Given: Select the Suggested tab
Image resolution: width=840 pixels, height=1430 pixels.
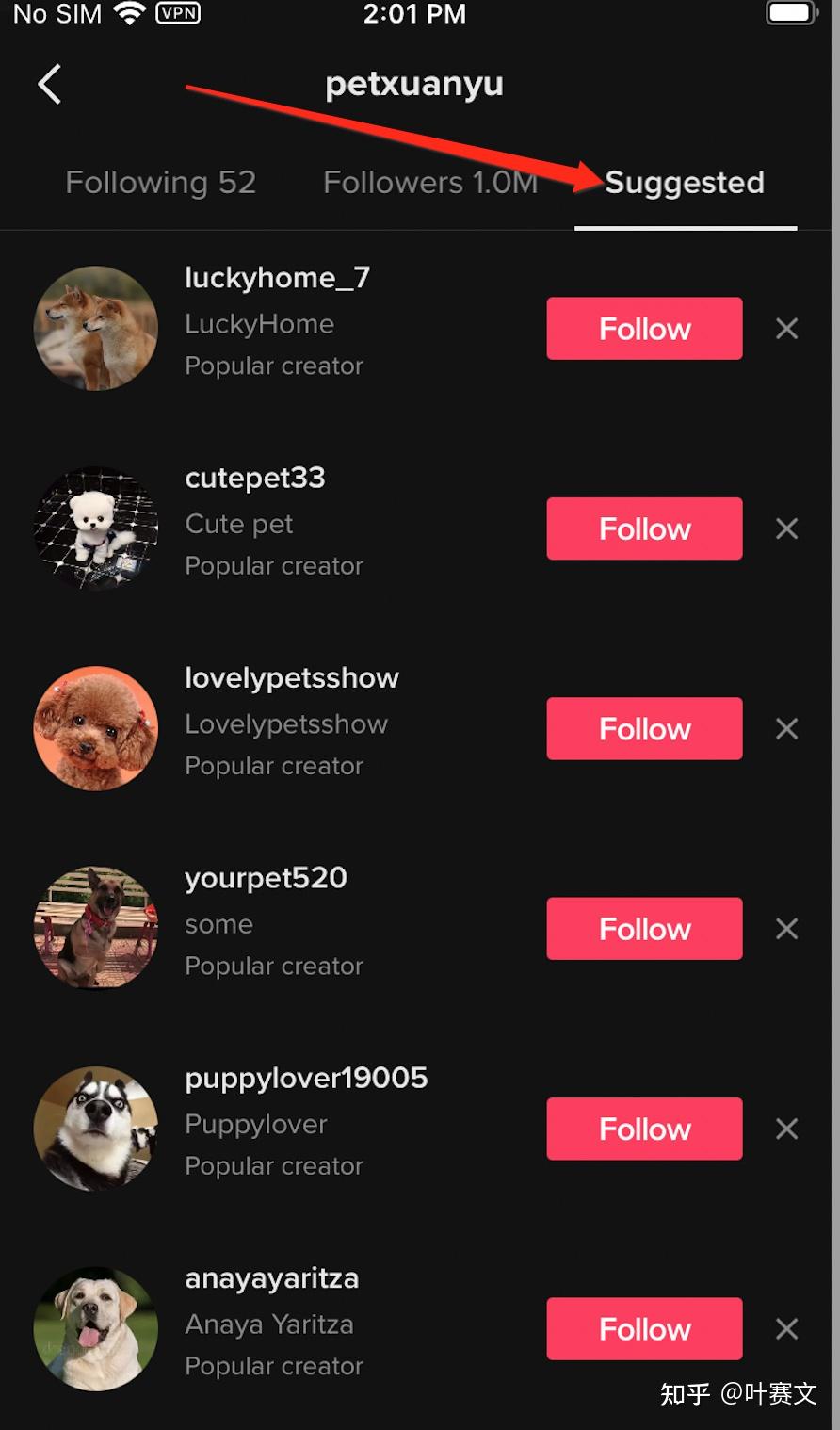Looking at the screenshot, I should 685,183.
